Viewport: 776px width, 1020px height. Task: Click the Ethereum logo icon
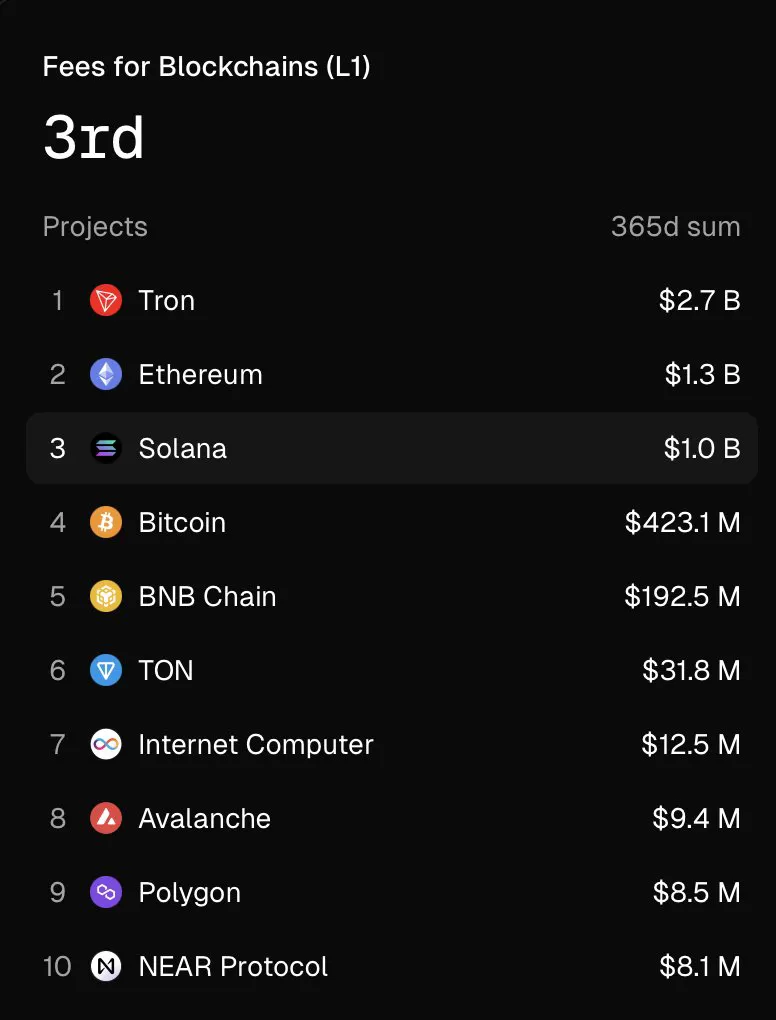point(105,374)
